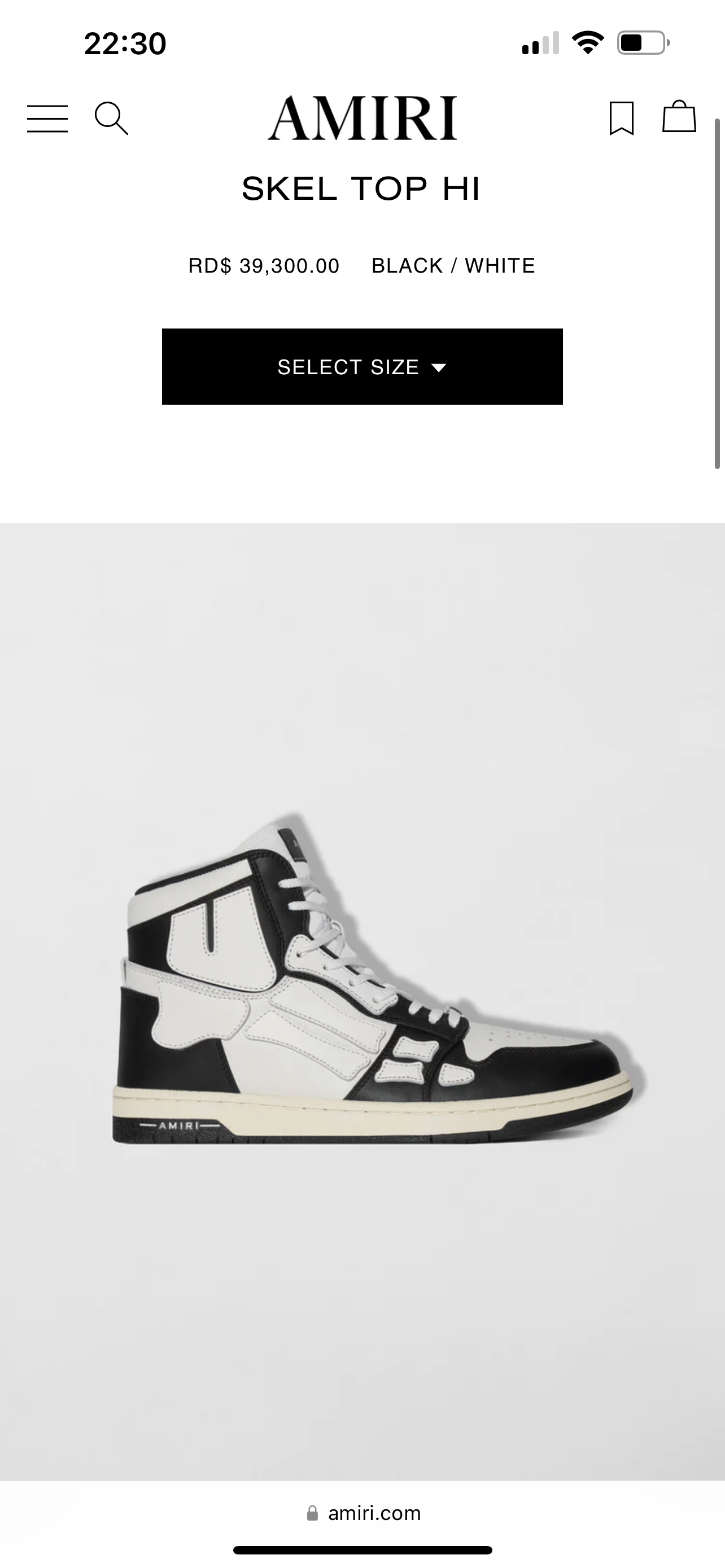Open the saved items bookmark
This screenshot has height=1568, width=725.
(x=622, y=118)
